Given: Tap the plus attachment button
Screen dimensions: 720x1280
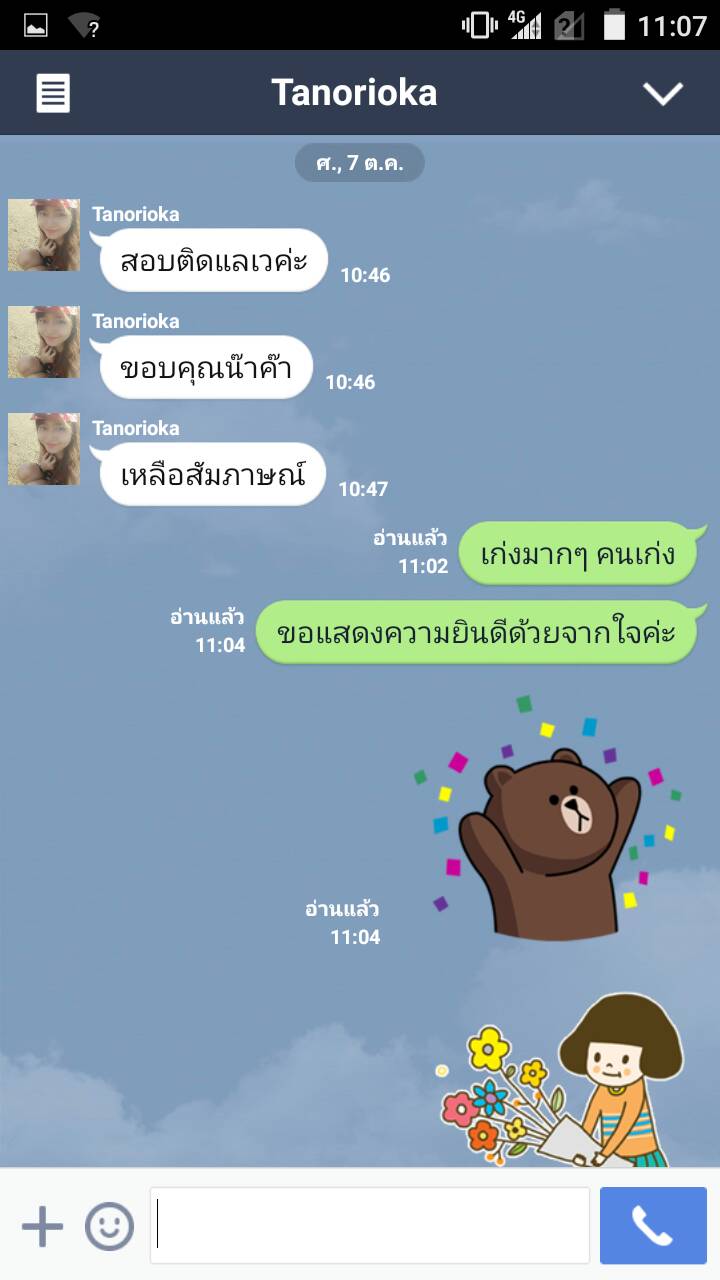Looking at the screenshot, I should 42,1226.
